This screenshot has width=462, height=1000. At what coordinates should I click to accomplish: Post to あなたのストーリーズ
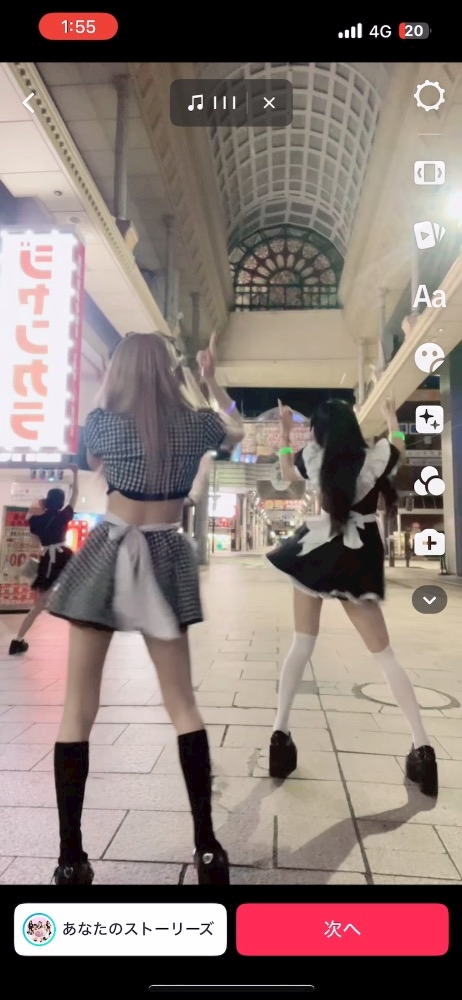[120, 929]
